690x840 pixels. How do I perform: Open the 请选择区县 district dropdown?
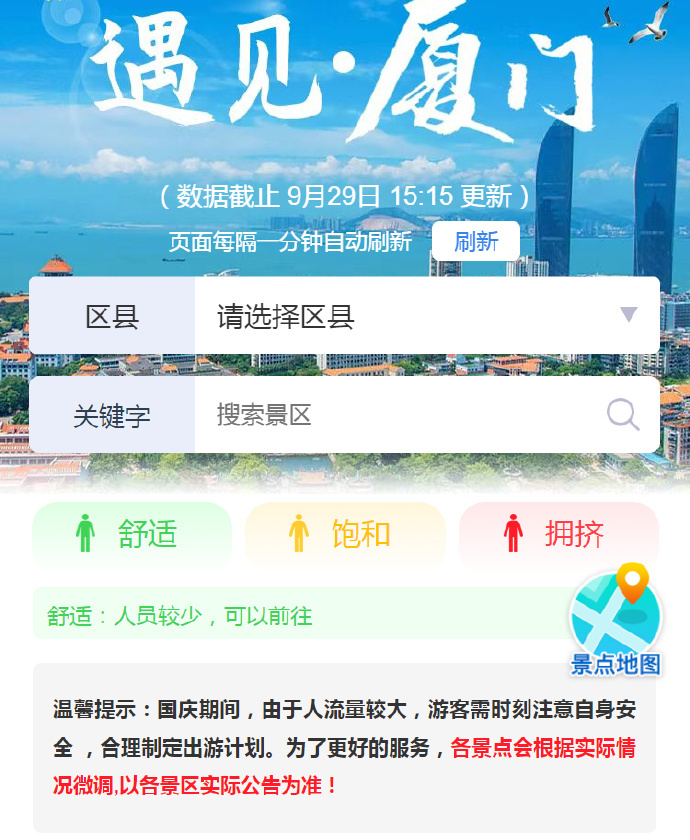point(427,316)
